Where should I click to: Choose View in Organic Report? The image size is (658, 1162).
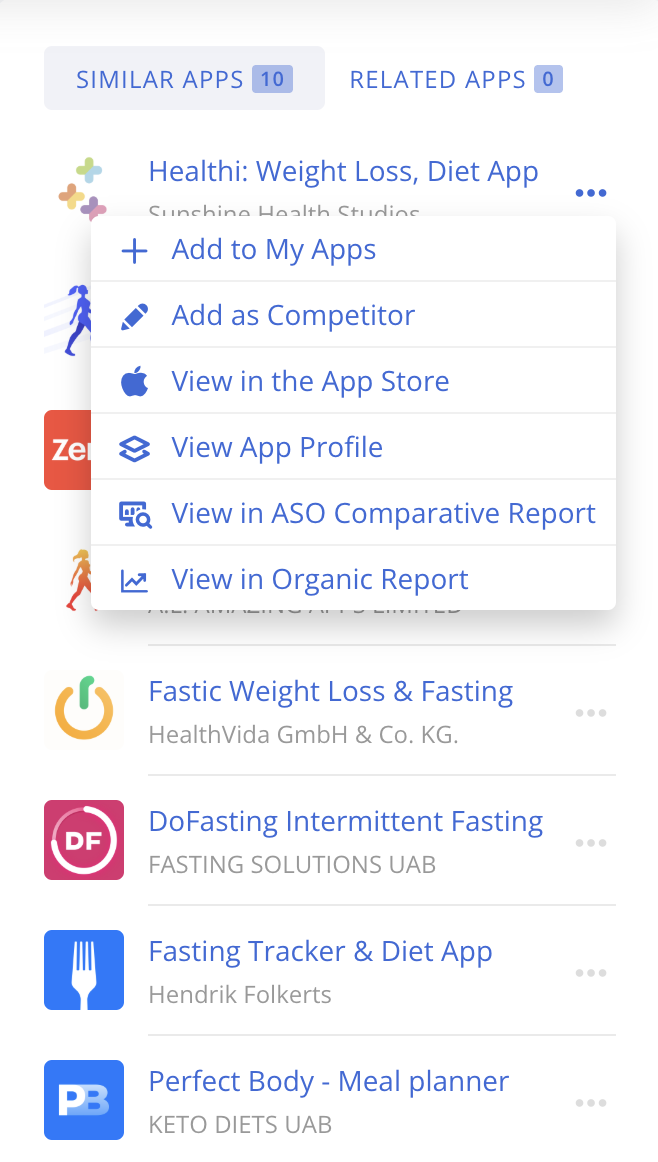[320, 579]
